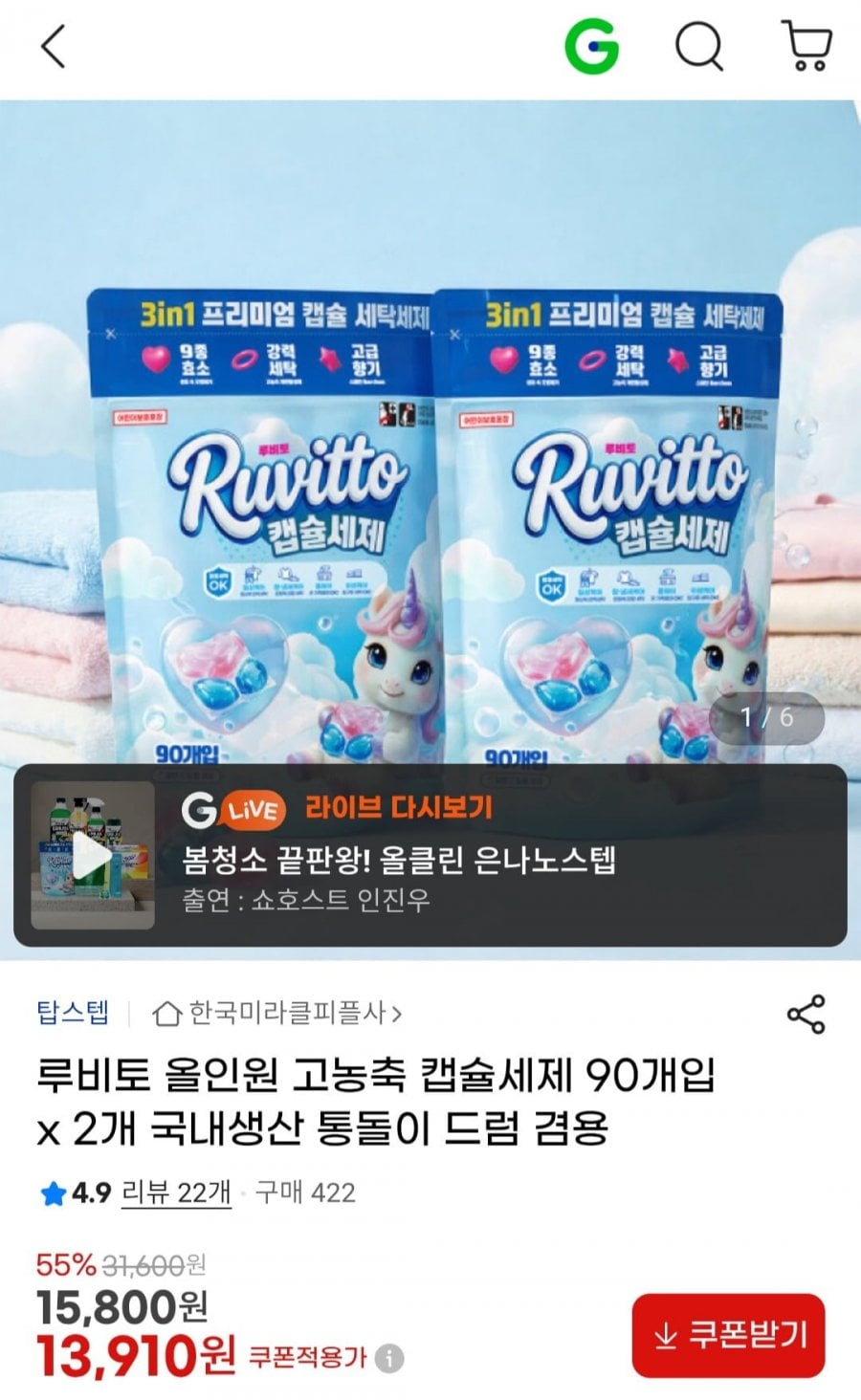Open the shopping cart
Image resolution: width=861 pixels, height=1400 pixels.
tap(807, 46)
